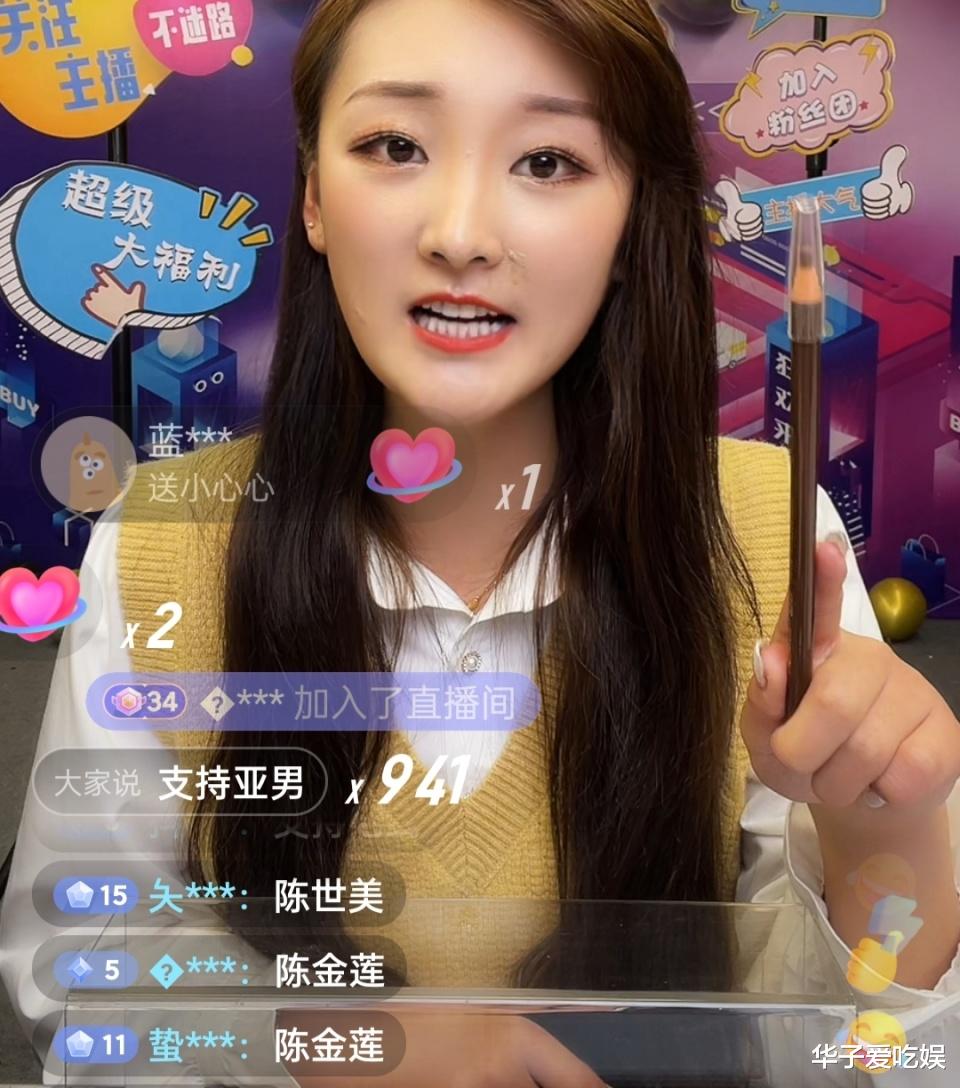The height and width of the screenshot is (1088, 960).
Task: Open 蓝*** user profile via avatar
Action: point(88,466)
